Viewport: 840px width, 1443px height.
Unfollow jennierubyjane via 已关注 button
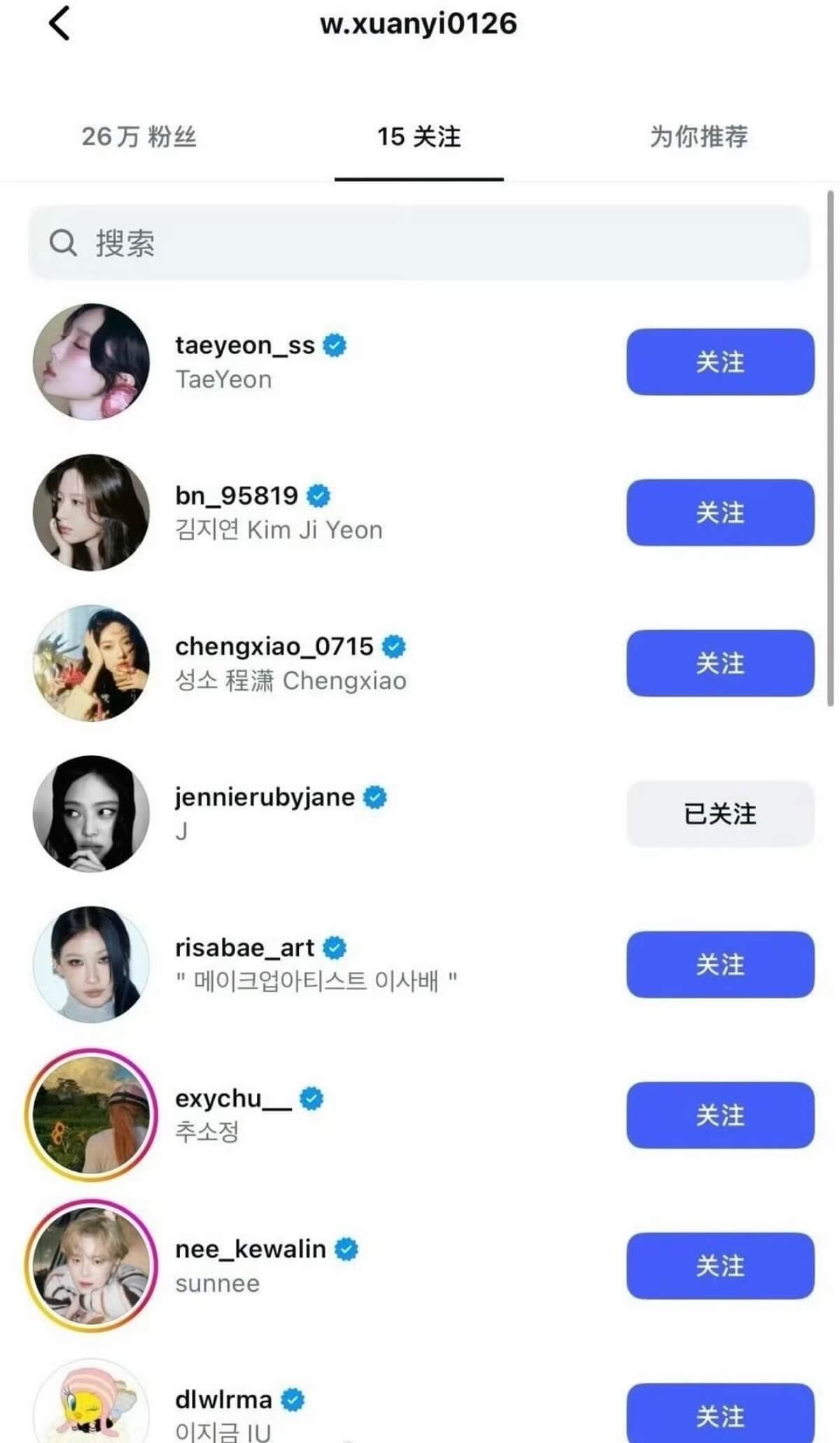(720, 814)
